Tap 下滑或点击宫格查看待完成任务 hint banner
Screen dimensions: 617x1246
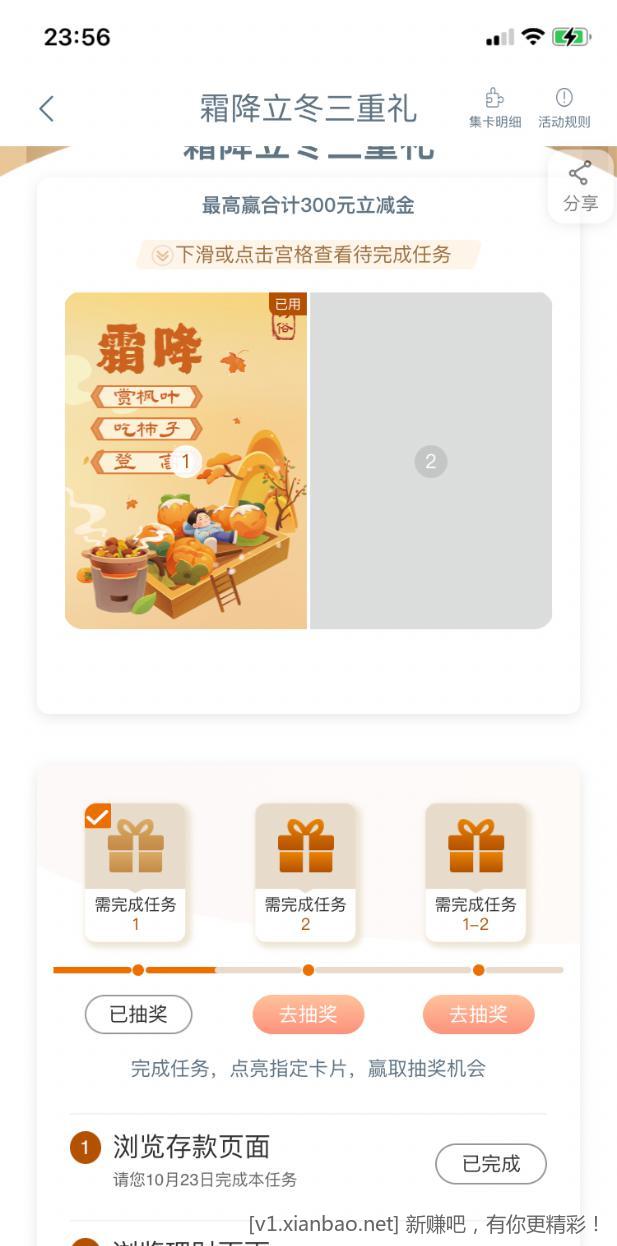tap(308, 255)
